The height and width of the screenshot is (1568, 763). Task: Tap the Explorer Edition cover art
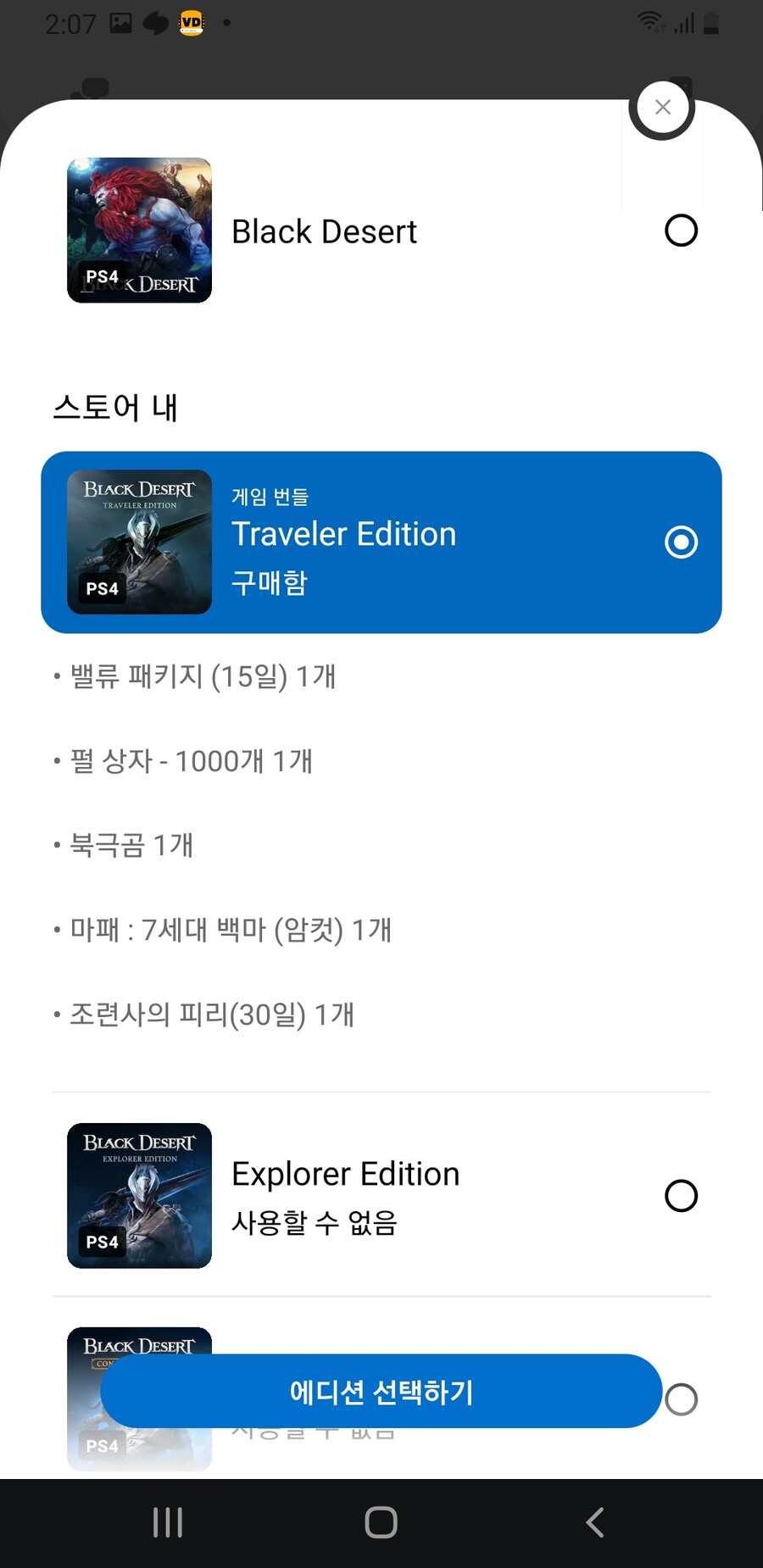[139, 1195]
